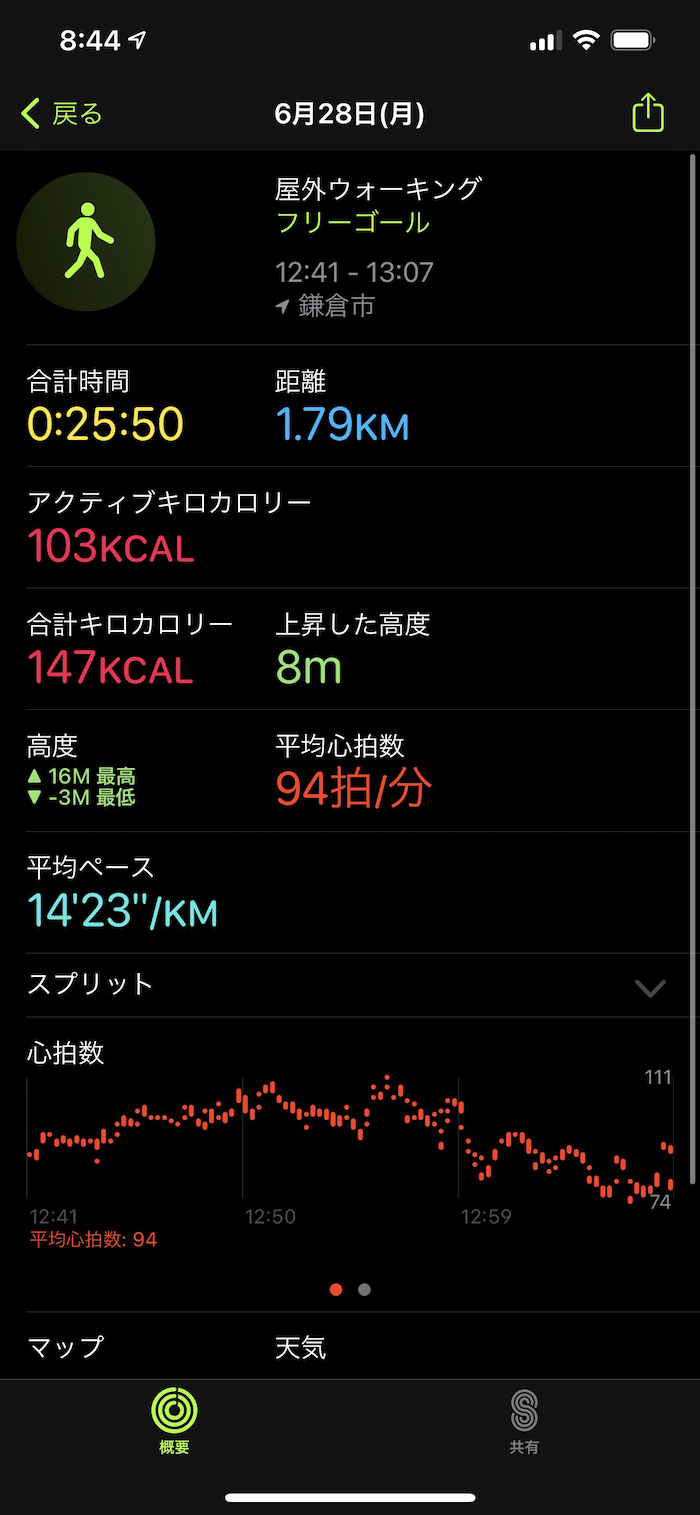
Task: Share this workout summary
Action: coord(648,113)
